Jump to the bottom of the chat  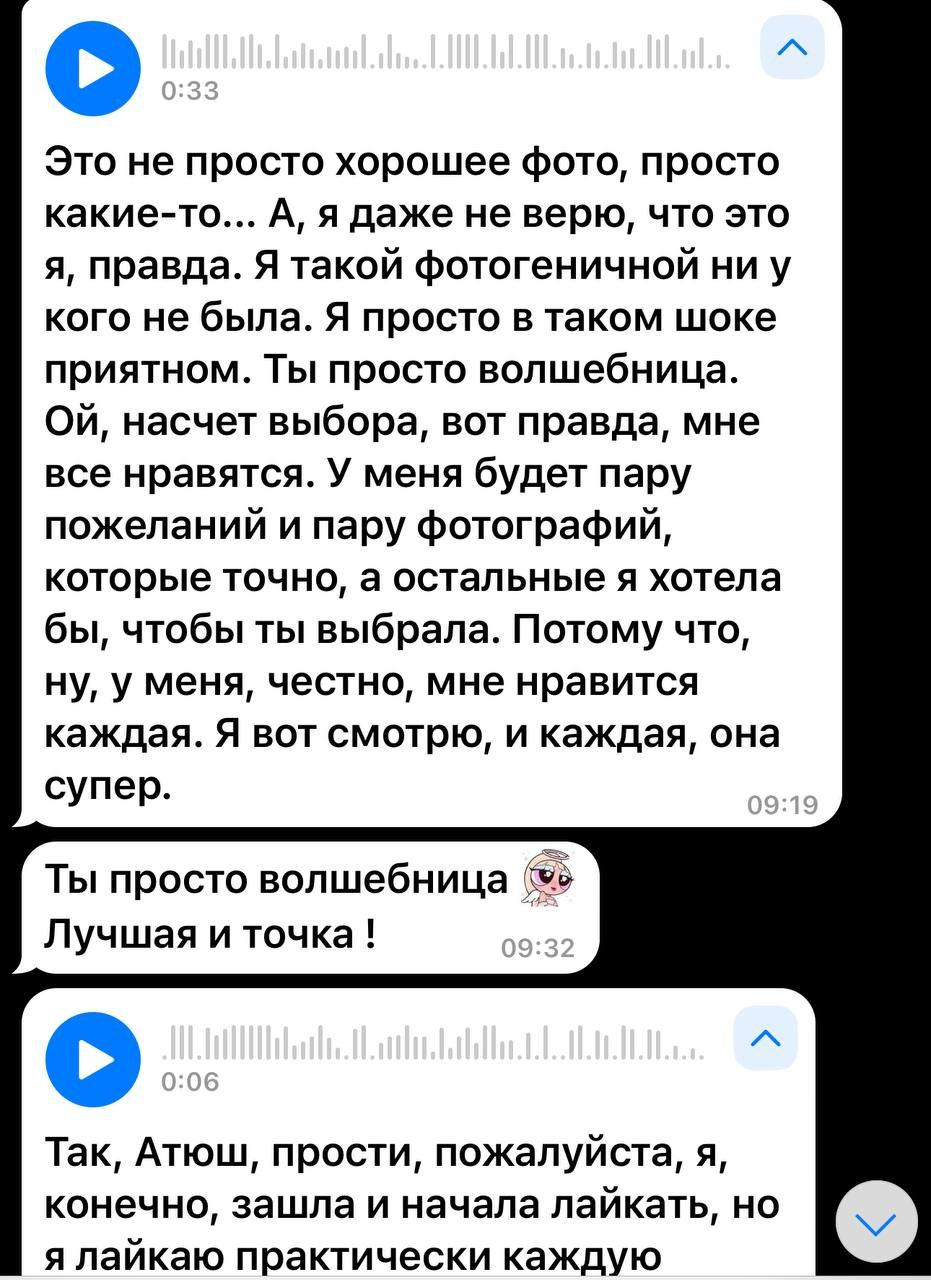[x=876, y=1221]
